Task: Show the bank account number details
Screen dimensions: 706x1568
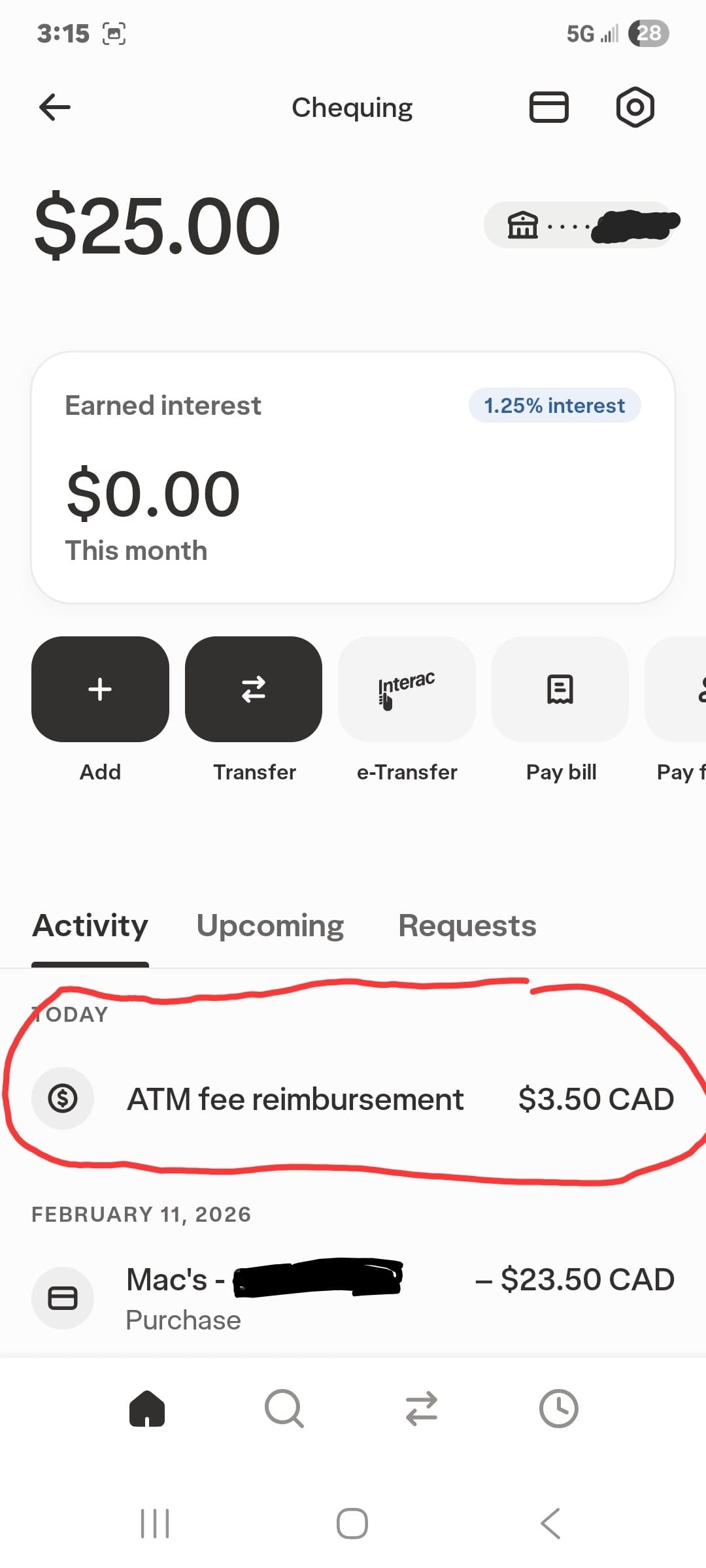Action: [x=579, y=225]
